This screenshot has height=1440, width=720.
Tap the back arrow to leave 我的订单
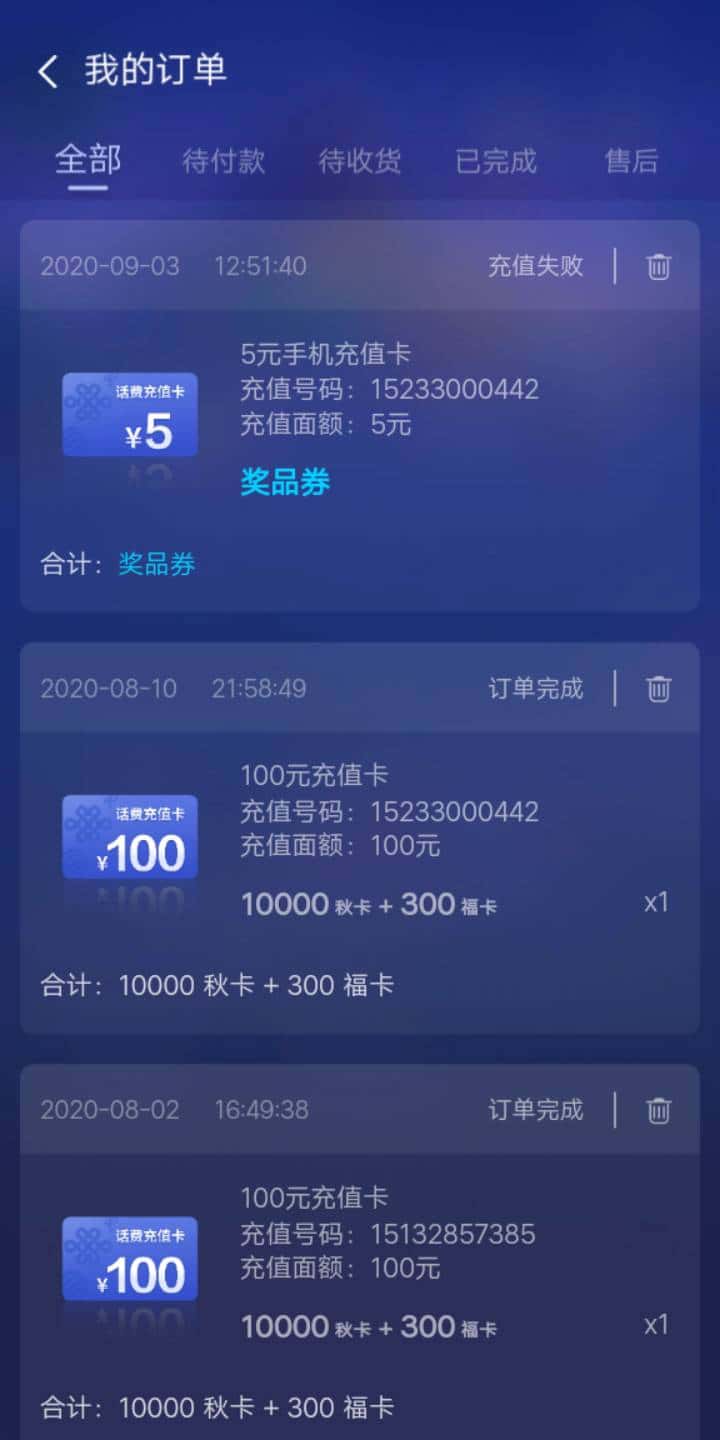[47, 70]
